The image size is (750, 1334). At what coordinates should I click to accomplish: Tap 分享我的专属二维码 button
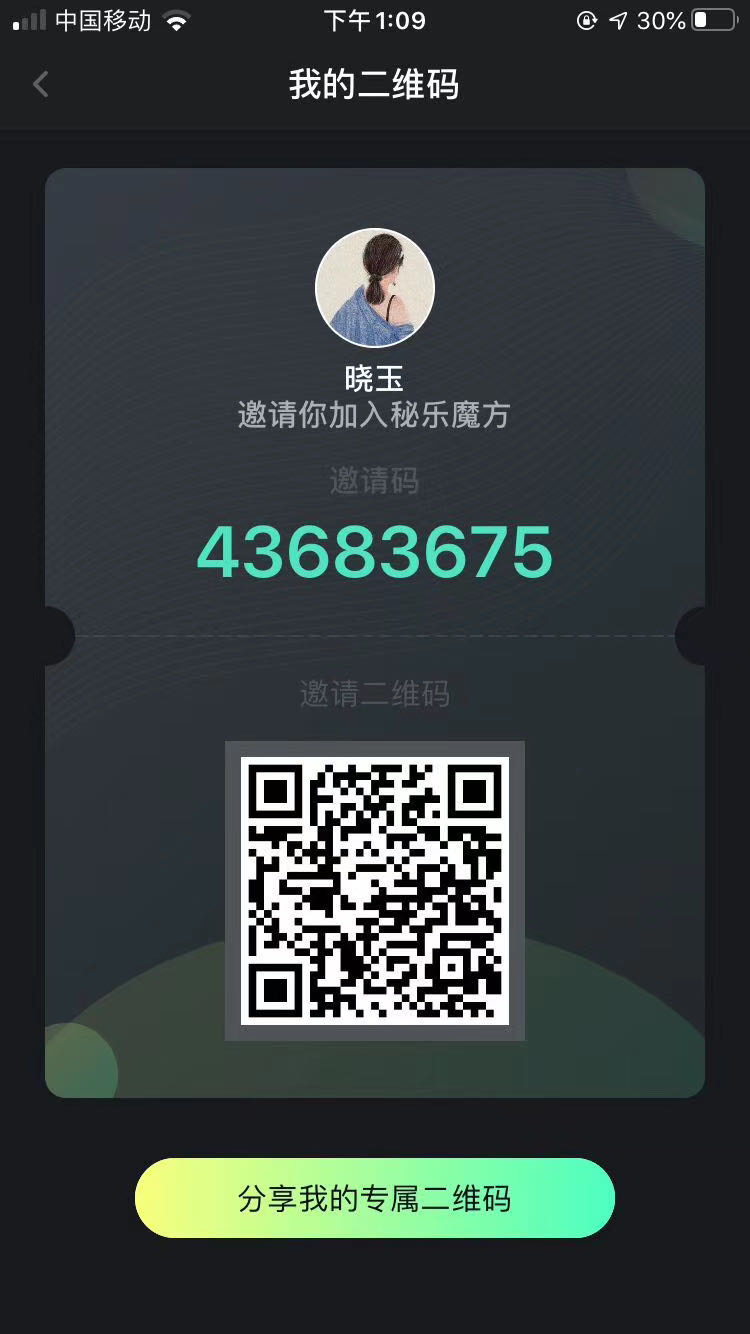pyautogui.click(x=374, y=1198)
